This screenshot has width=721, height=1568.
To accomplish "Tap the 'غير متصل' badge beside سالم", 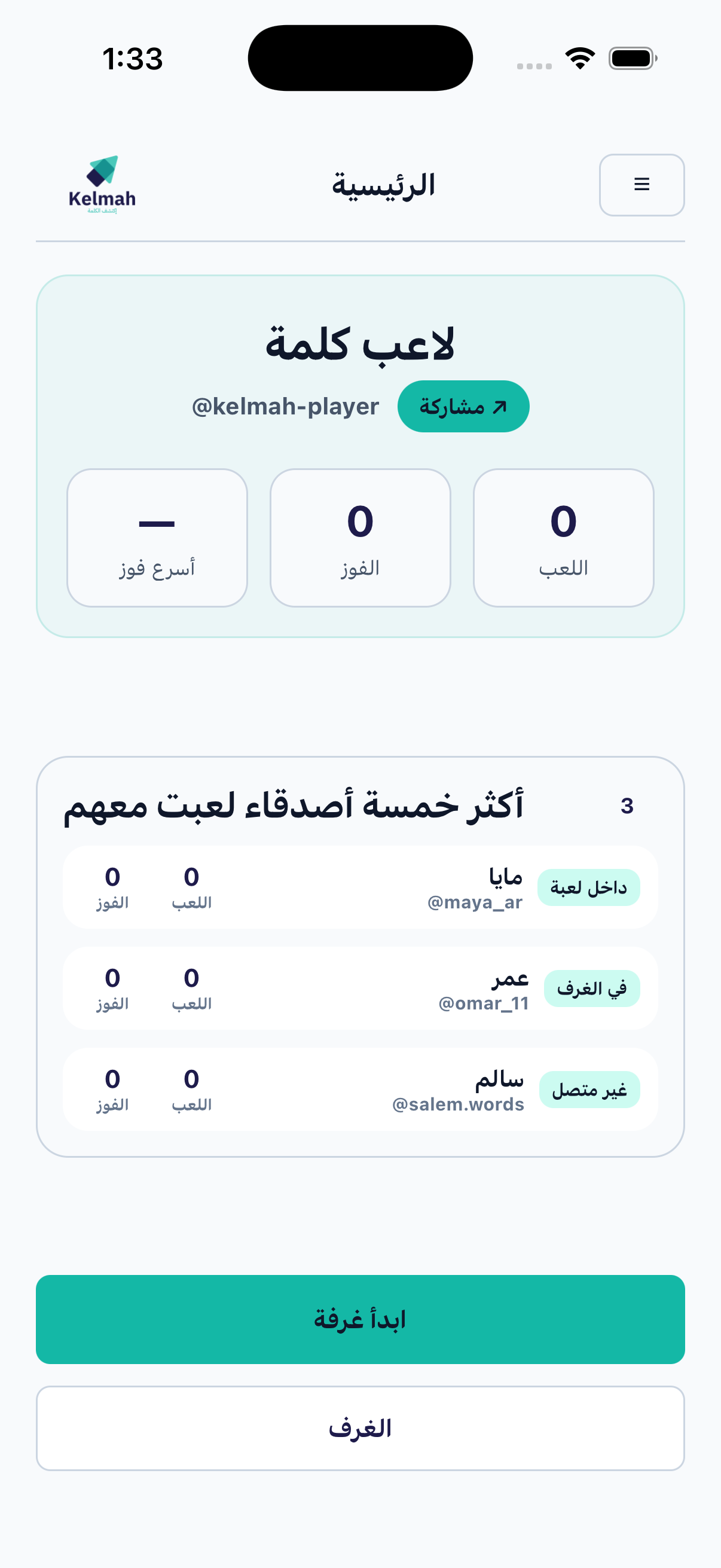I will (x=589, y=1090).
